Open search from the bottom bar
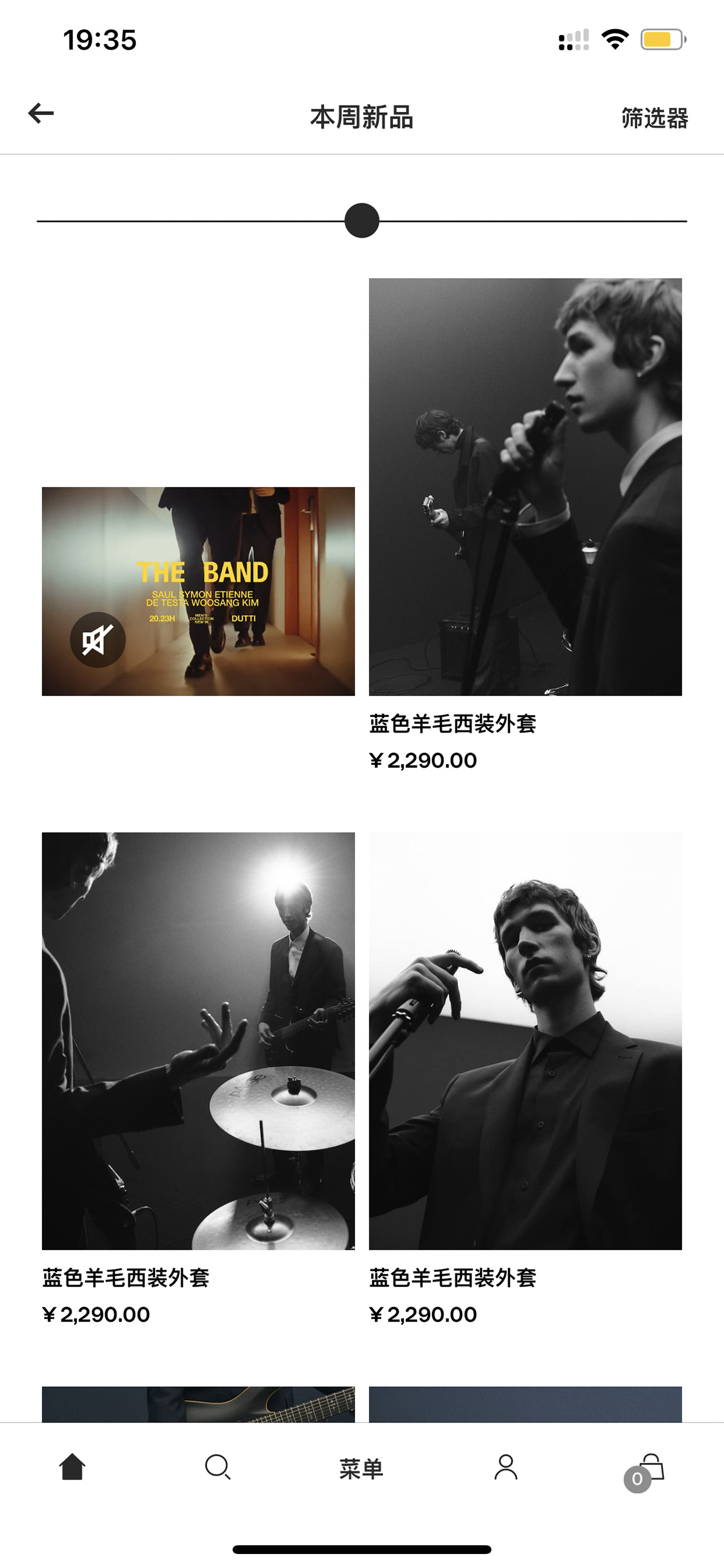The width and height of the screenshot is (724, 1568). [x=217, y=1467]
